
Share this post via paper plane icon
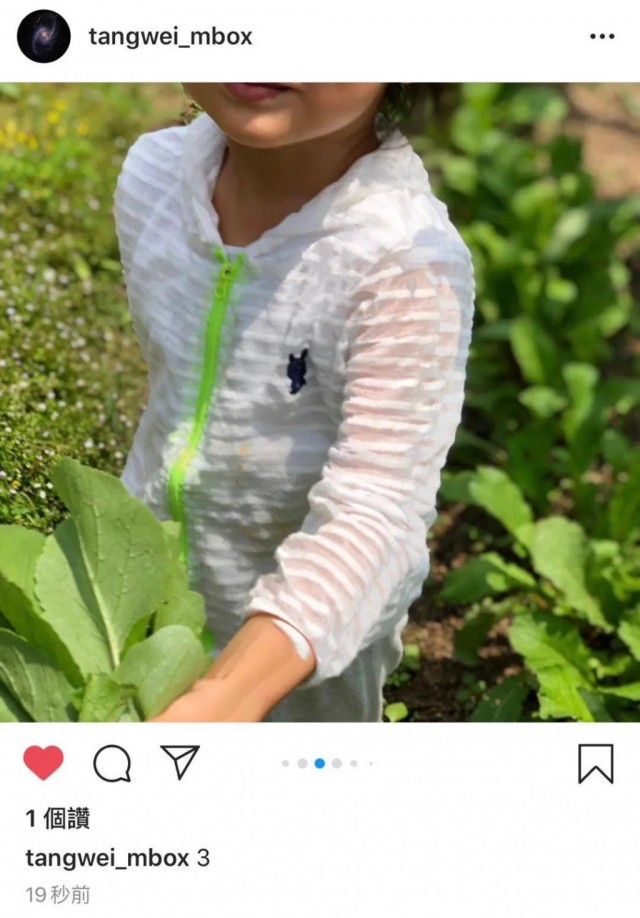180,762
